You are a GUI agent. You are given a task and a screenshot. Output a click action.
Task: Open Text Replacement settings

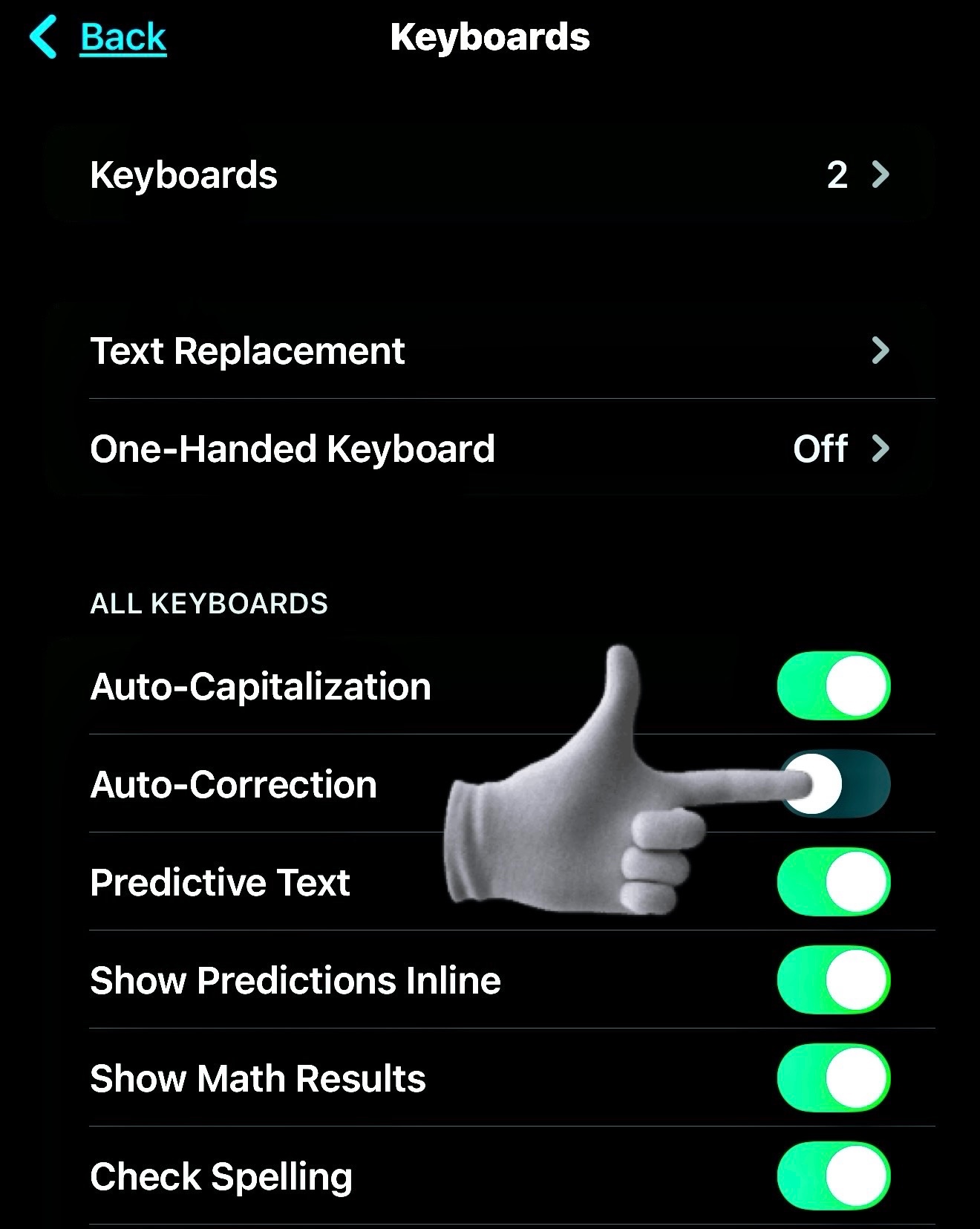490,351
